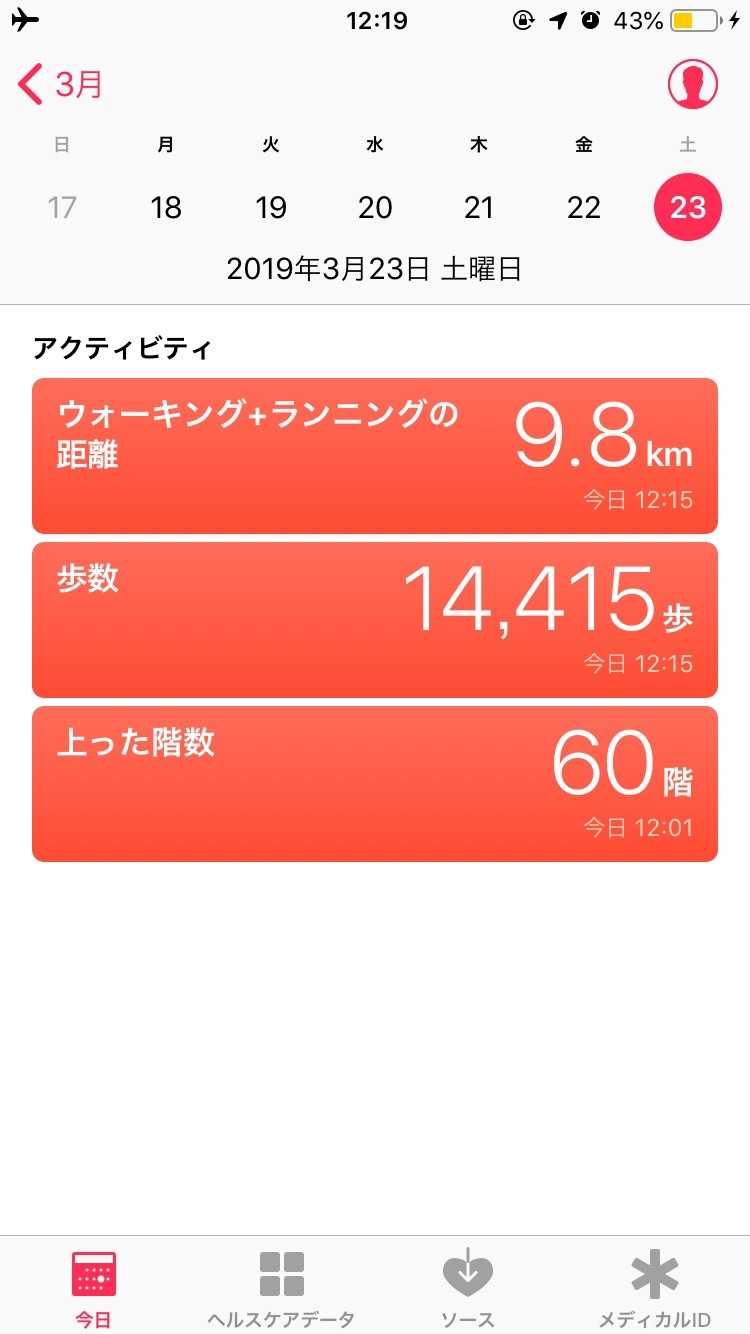Switch to the ソース tab
The width and height of the screenshot is (750, 1334).
[468, 1288]
